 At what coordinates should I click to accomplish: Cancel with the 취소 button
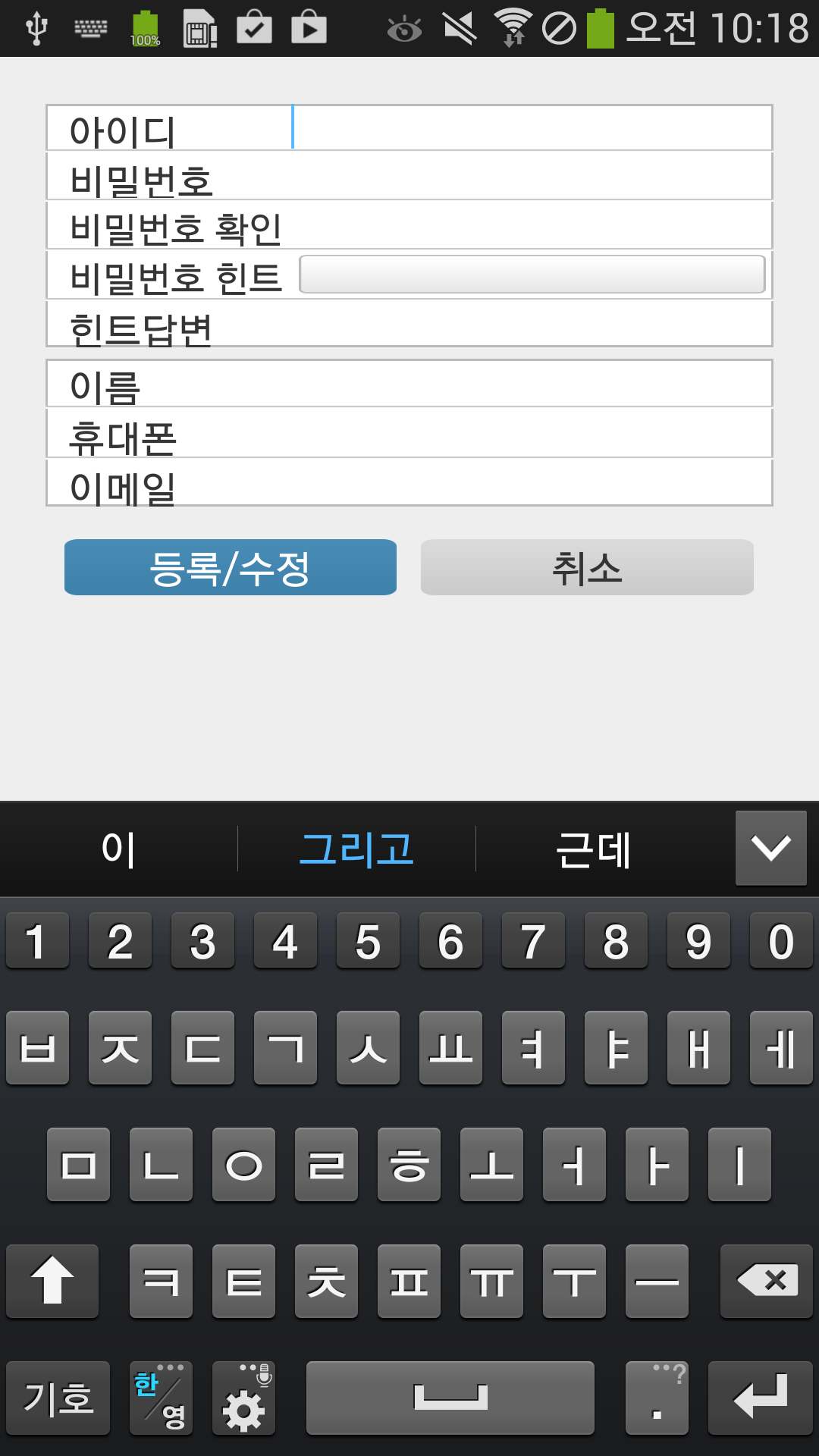click(587, 567)
